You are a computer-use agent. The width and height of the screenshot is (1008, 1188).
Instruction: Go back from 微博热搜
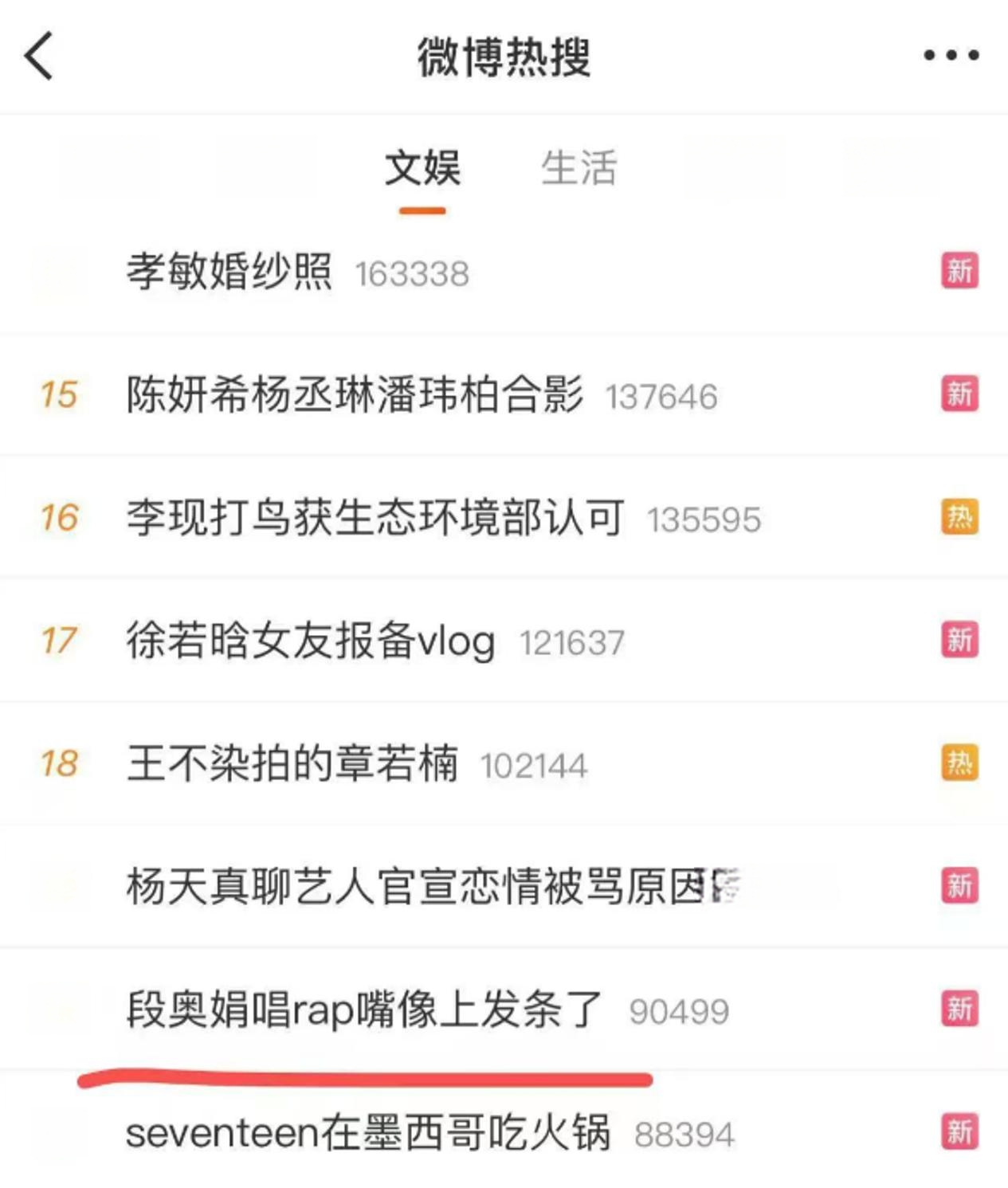click(38, 56)
